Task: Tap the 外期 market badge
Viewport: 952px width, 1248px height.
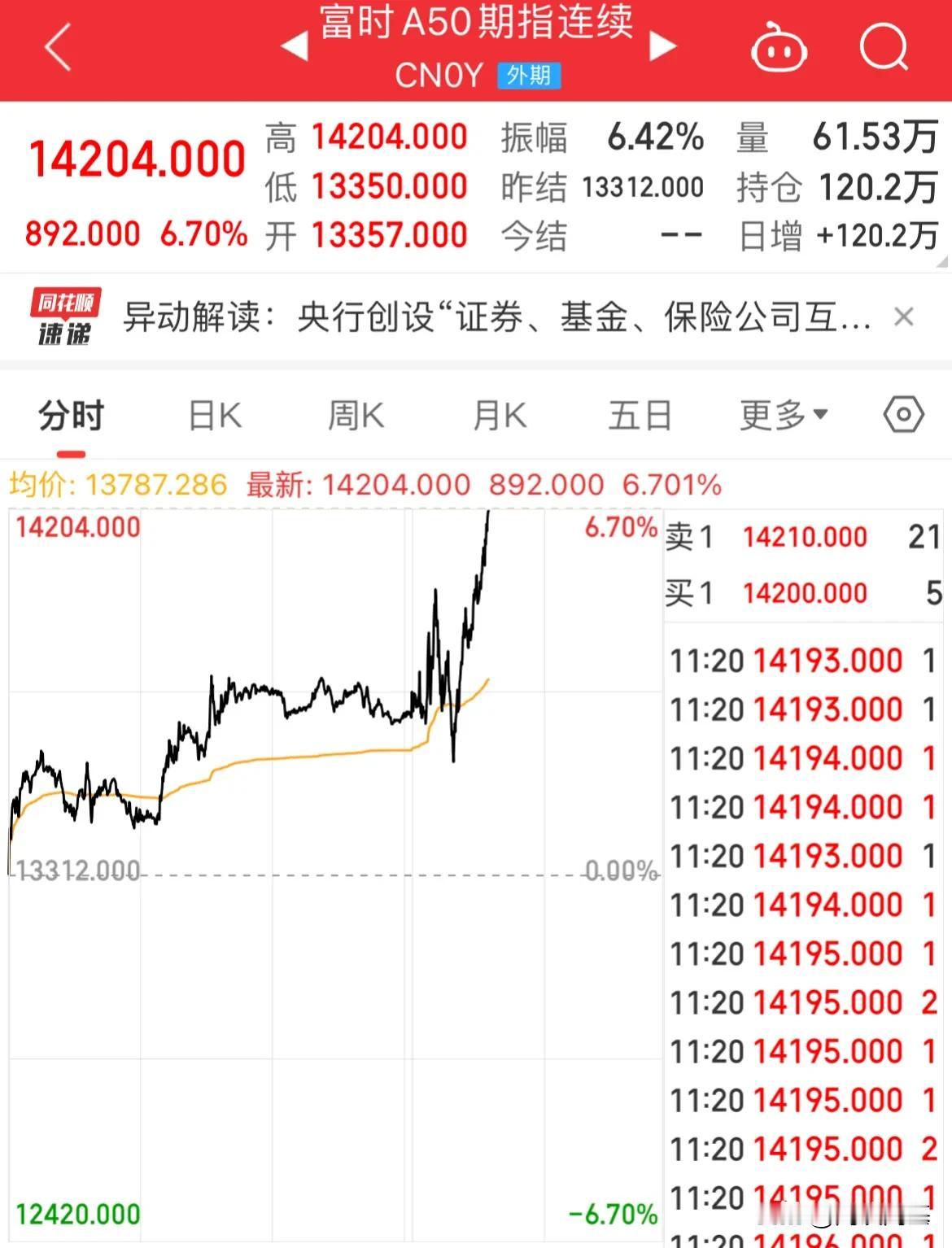Action: point(530,76)
